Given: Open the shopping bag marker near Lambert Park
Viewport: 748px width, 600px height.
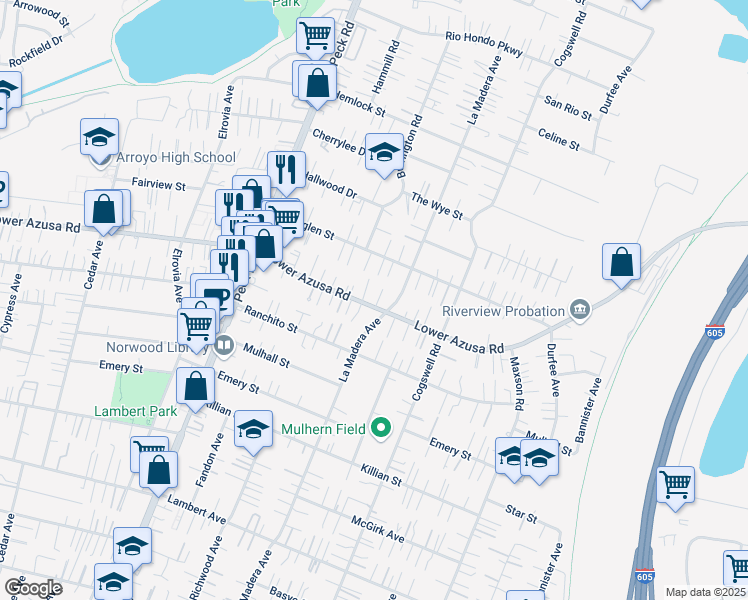Looking at the screenshot, I should tap(197, 386).
